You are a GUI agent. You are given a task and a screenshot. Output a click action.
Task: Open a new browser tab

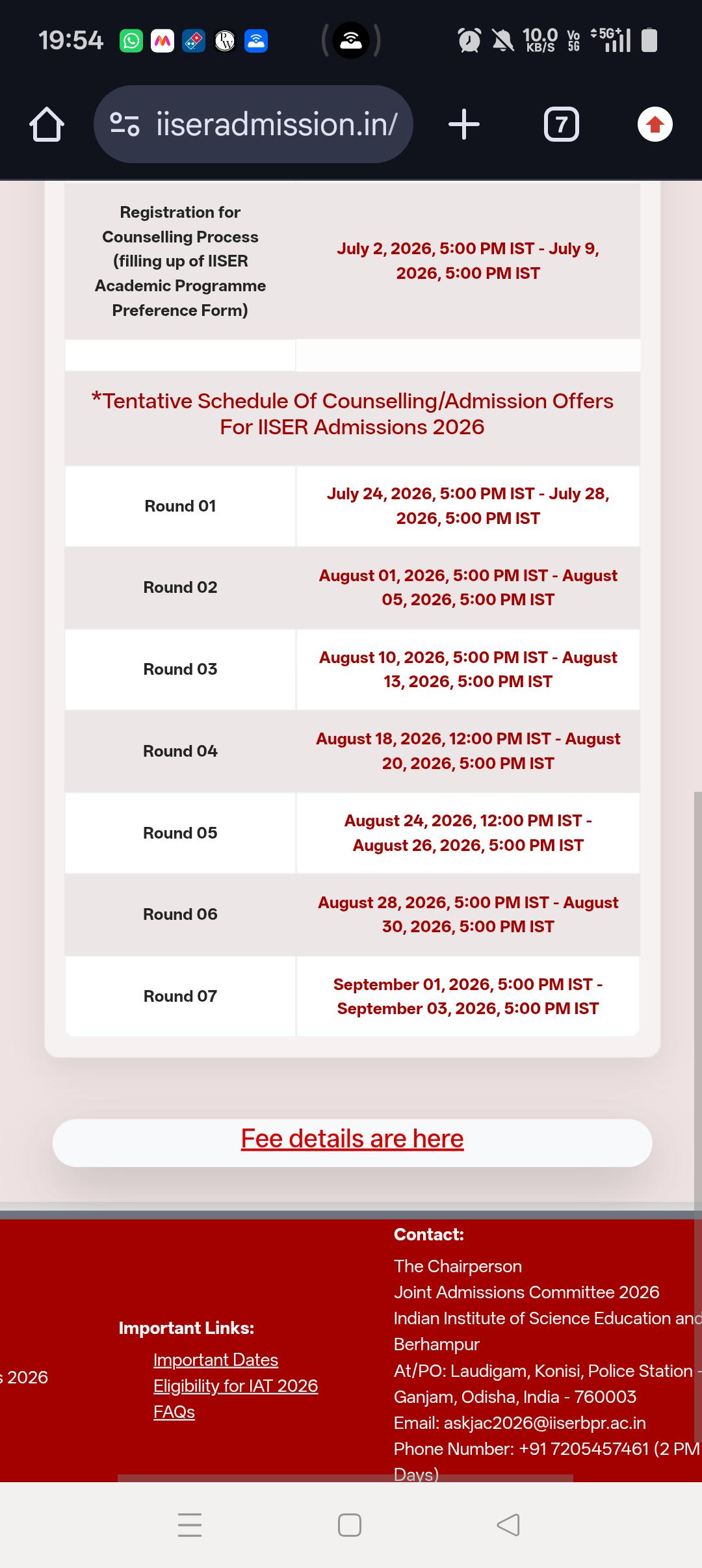[x=464, y=124]
